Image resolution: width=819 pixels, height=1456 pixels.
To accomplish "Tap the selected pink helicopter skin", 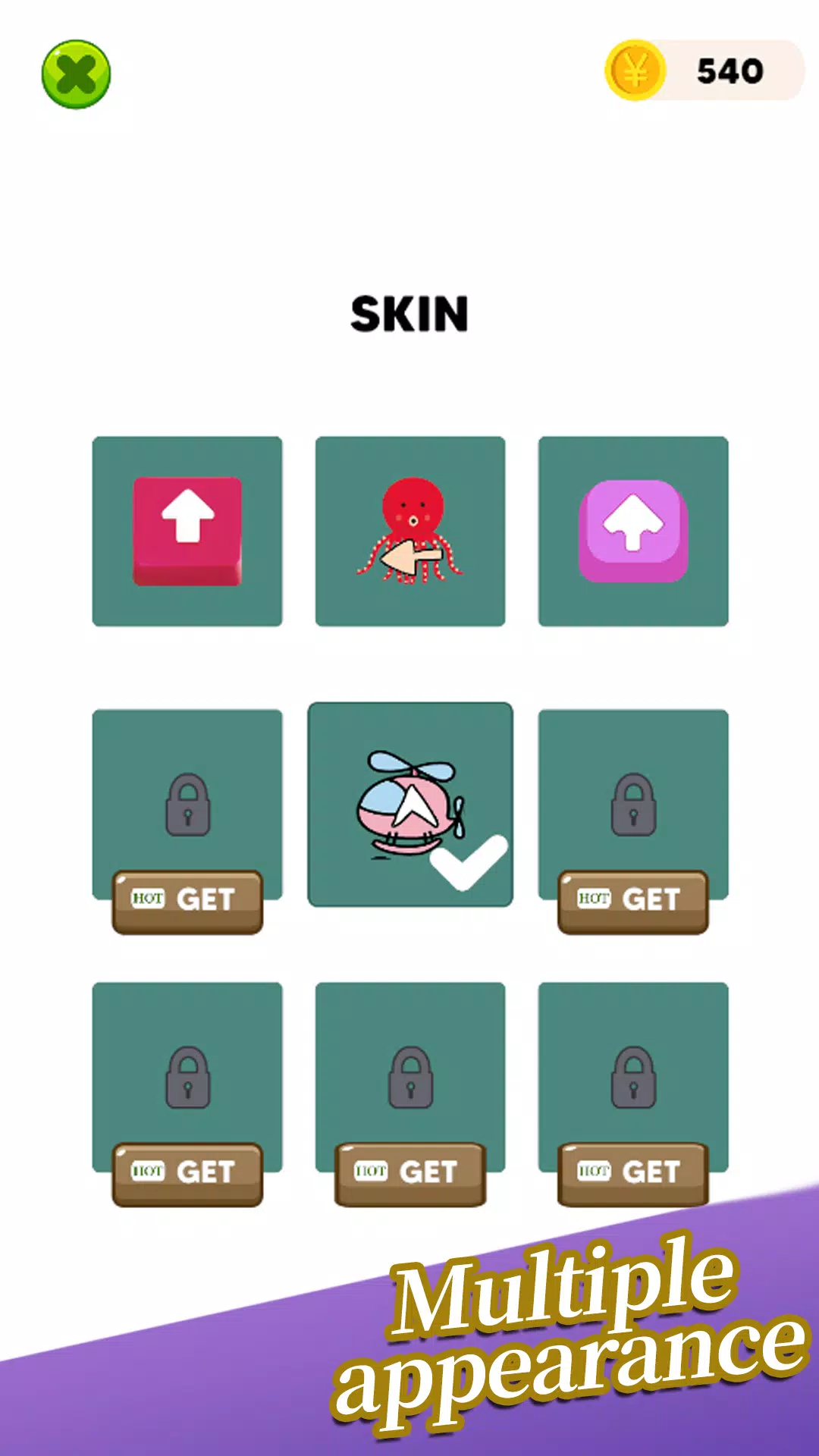I will point(410,804).
